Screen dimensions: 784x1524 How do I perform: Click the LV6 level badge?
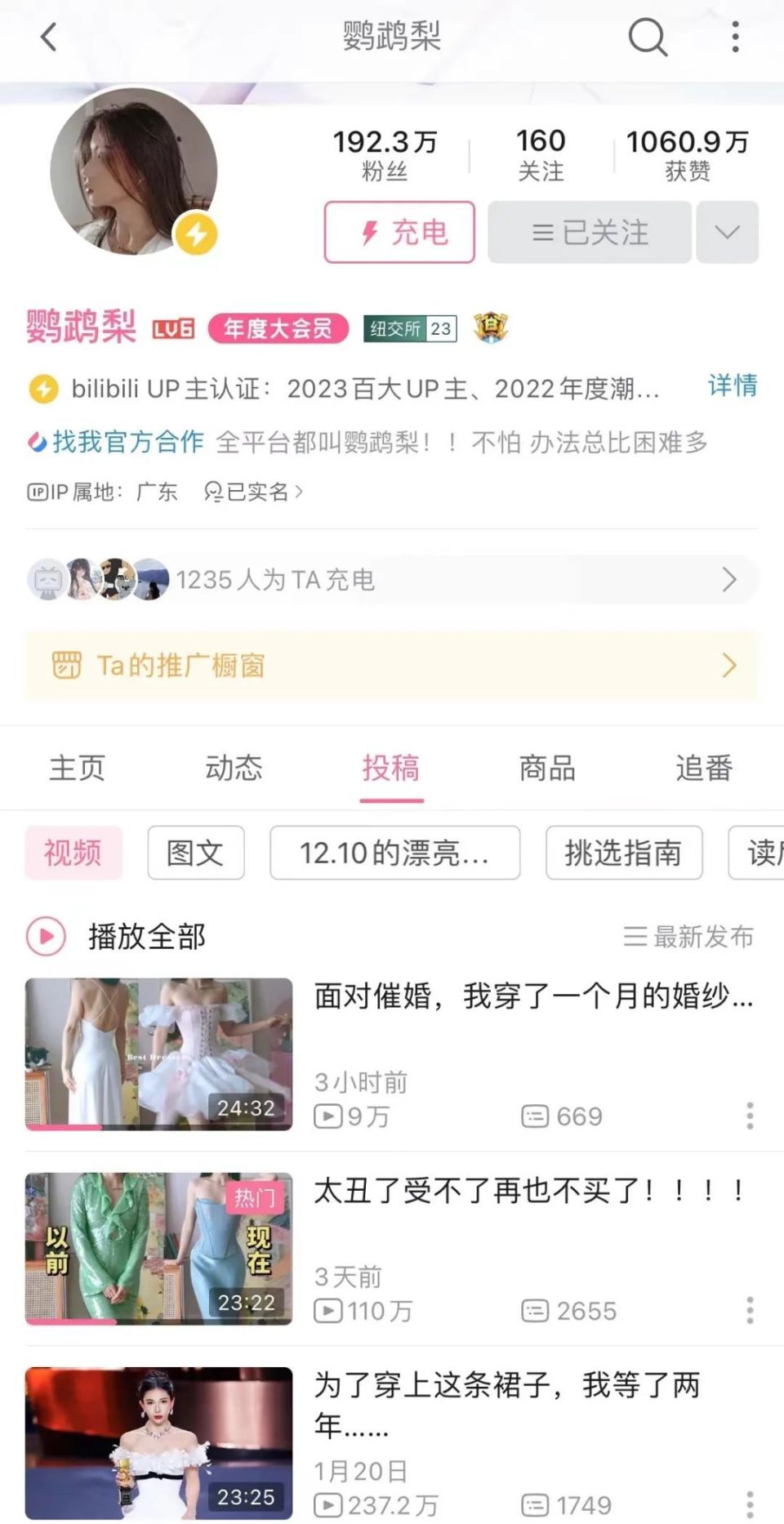[x=170, y=328]
